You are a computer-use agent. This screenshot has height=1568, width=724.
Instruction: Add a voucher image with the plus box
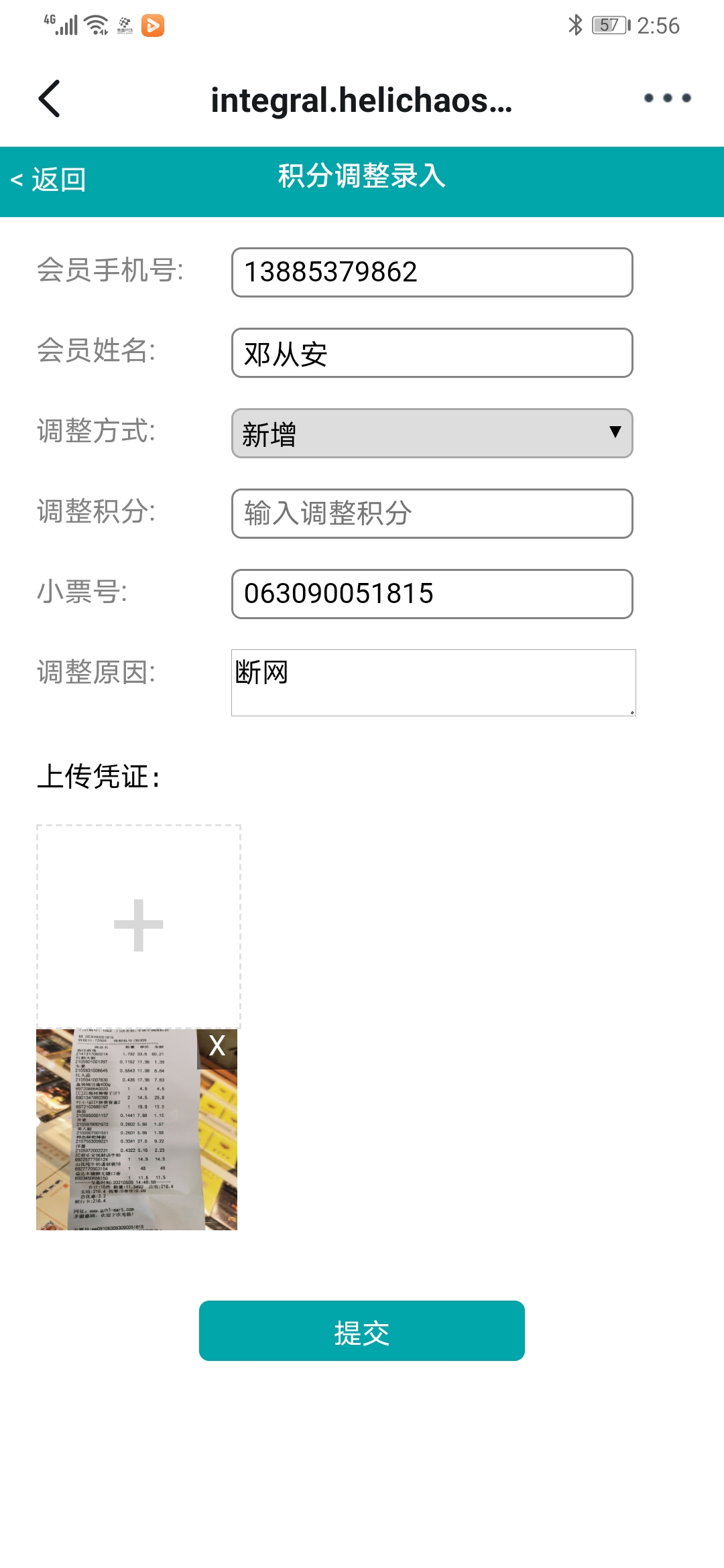tap(139, 925)
